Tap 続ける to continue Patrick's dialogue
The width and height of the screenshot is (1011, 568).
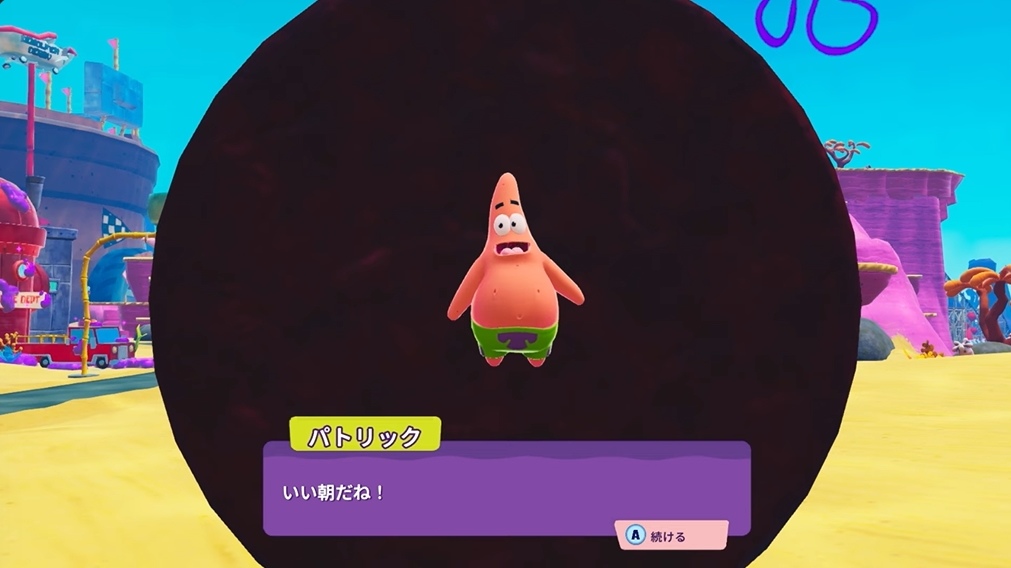tap(668, 536)
